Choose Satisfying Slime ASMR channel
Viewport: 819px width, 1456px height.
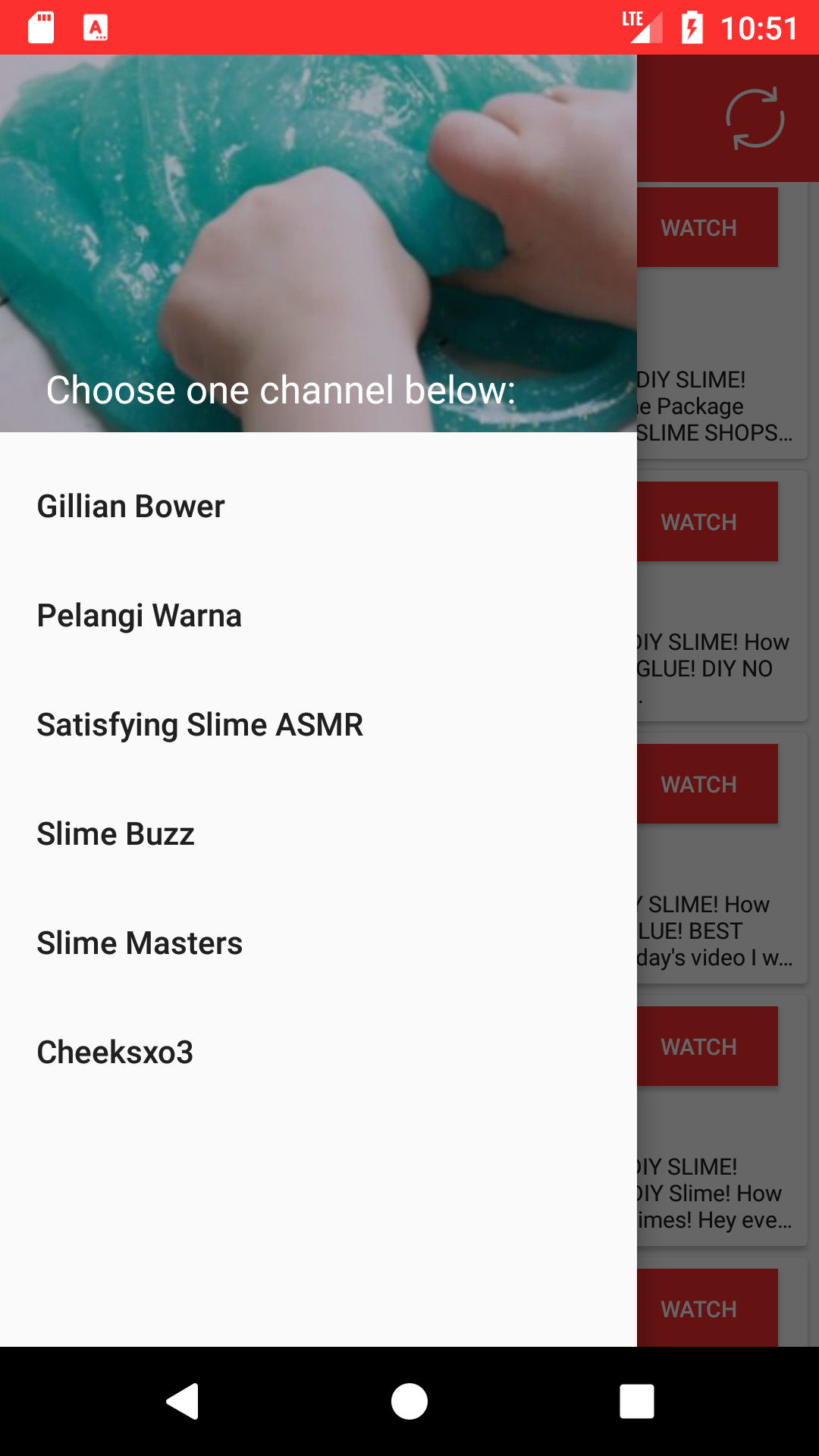pyautogui.click(x=318, y=725)
